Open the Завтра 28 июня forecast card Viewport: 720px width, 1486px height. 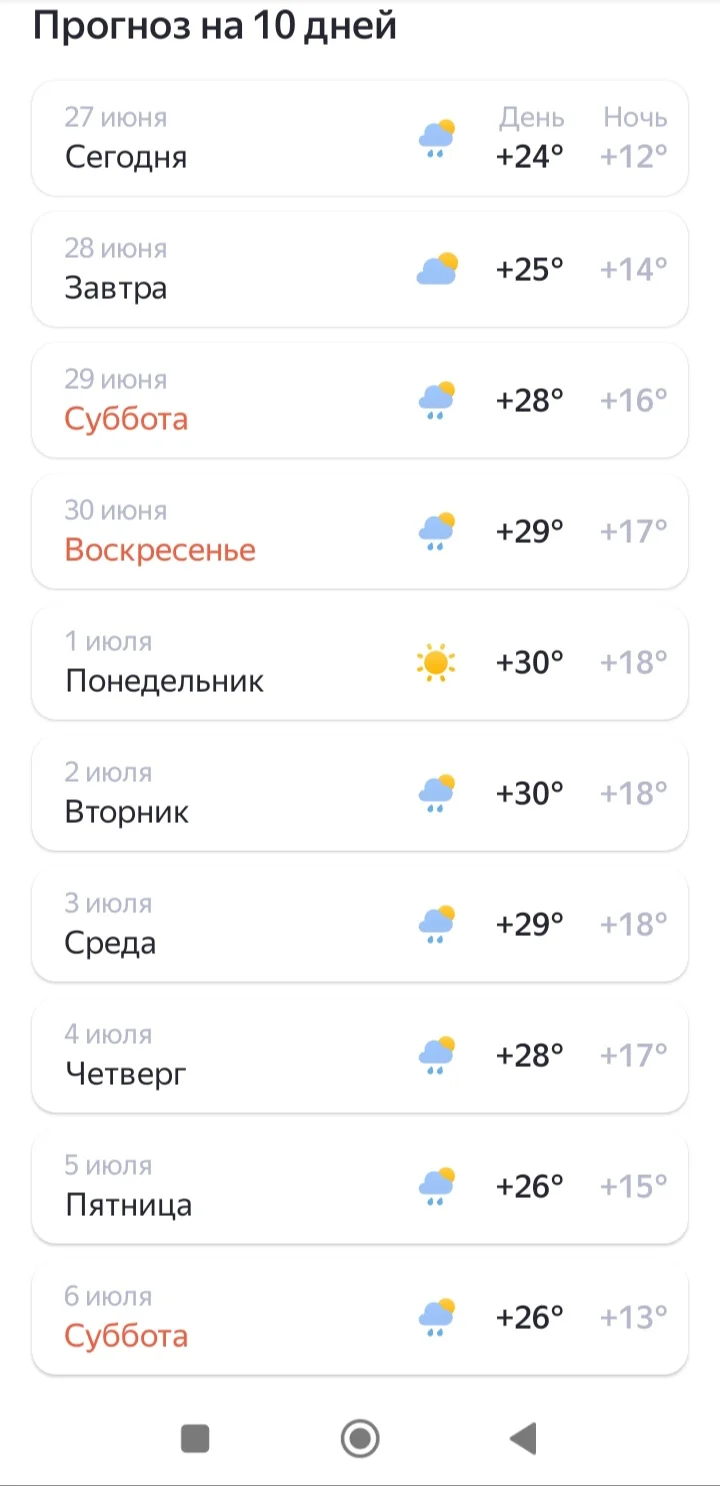click(x=360, y=269)
